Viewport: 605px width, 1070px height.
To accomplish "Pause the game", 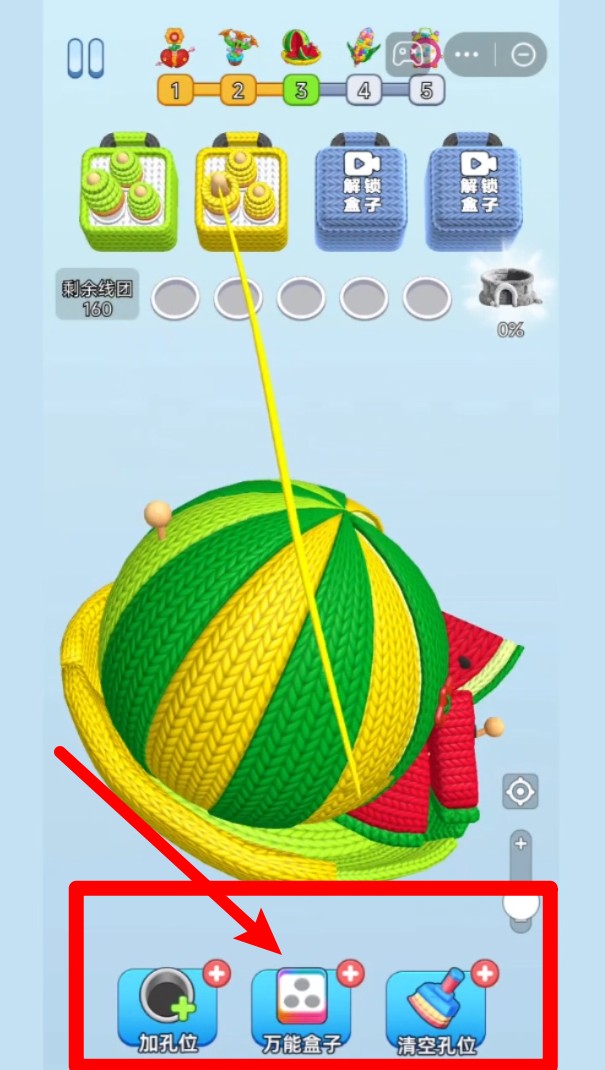I will pos(85,58).
